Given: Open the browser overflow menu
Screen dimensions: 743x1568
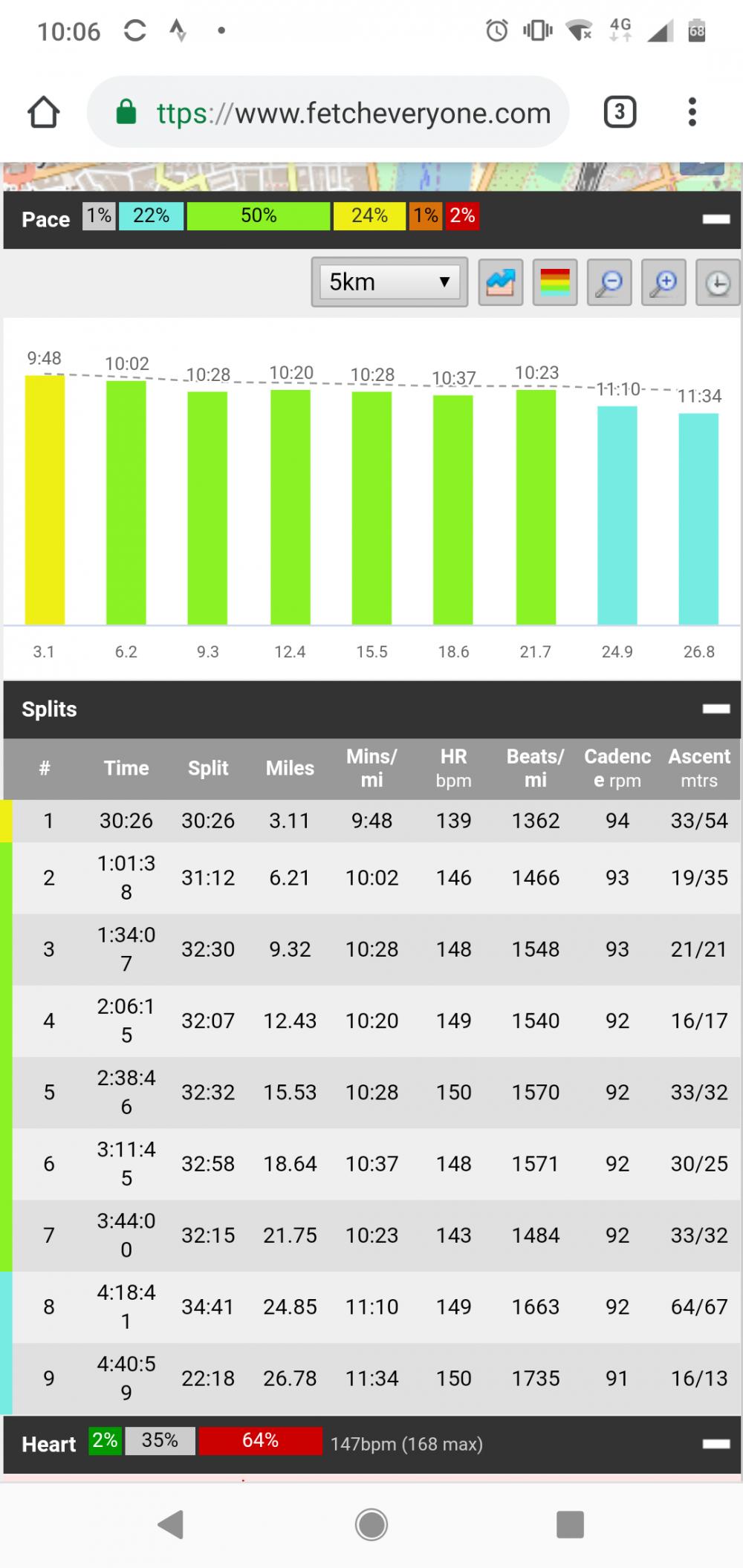Looking at the screenshot, I should click(692, 112).
